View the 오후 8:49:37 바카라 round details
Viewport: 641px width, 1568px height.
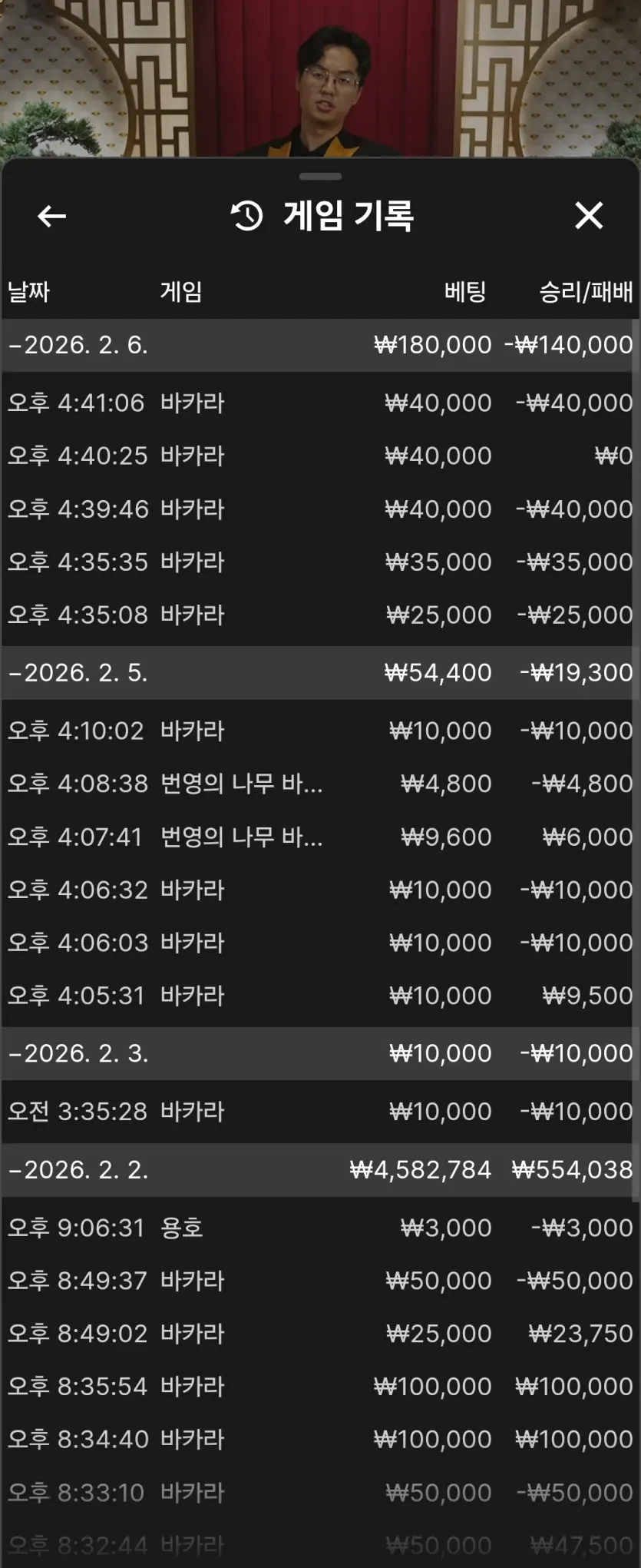320,1281
